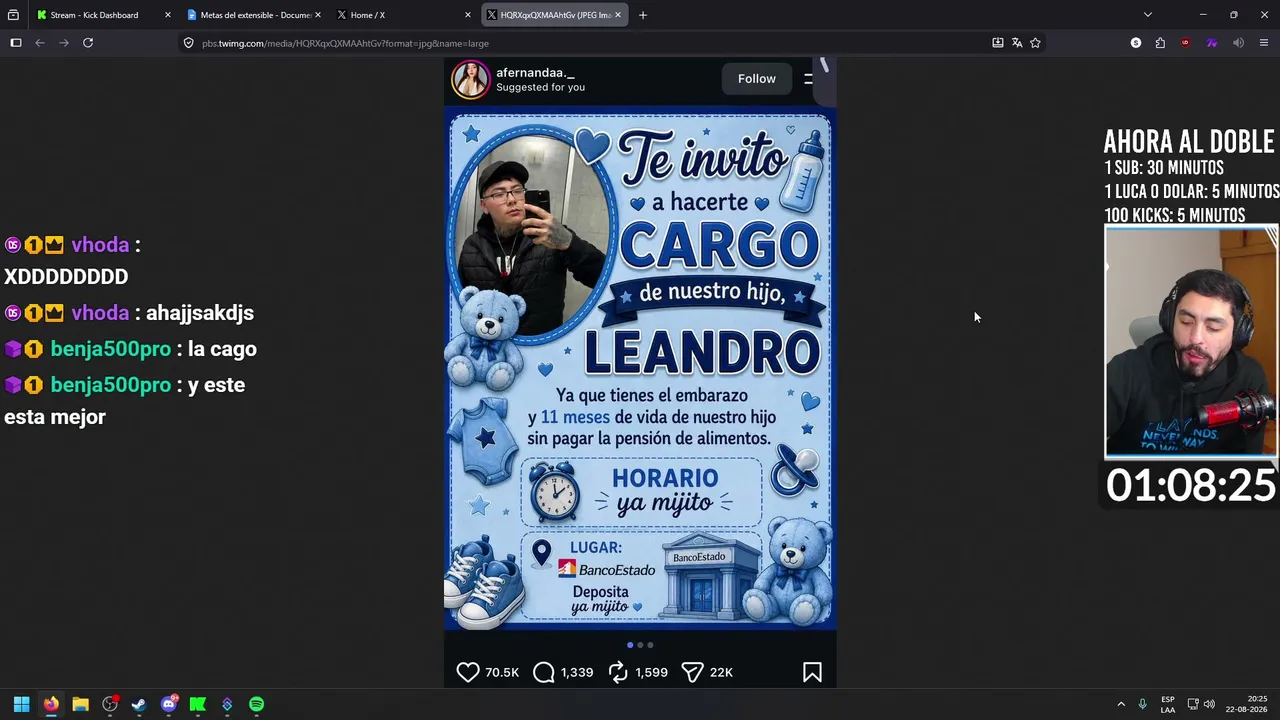Go back to the previous page

tap(40, 43)
